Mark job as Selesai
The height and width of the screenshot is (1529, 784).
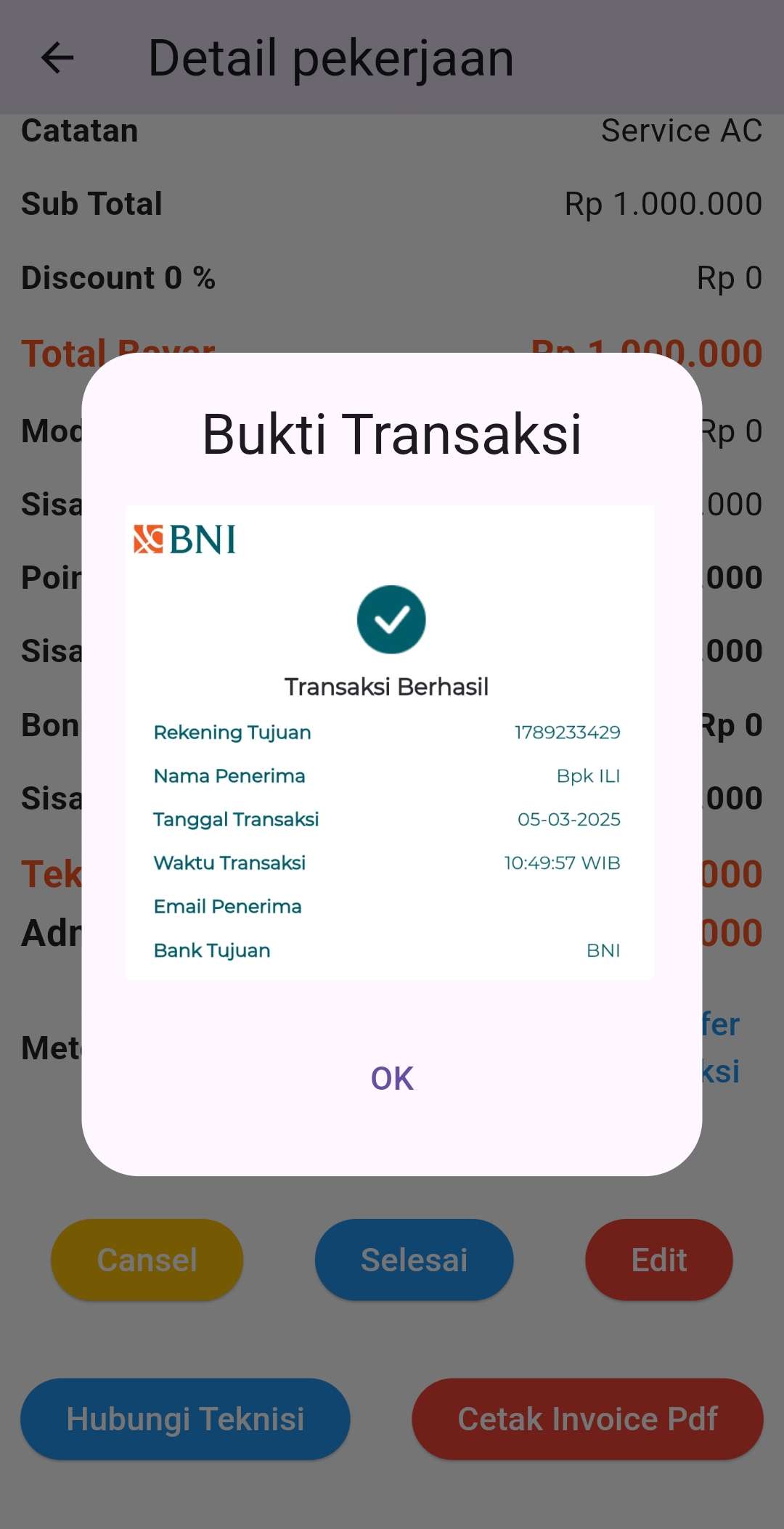[414, 1260]
